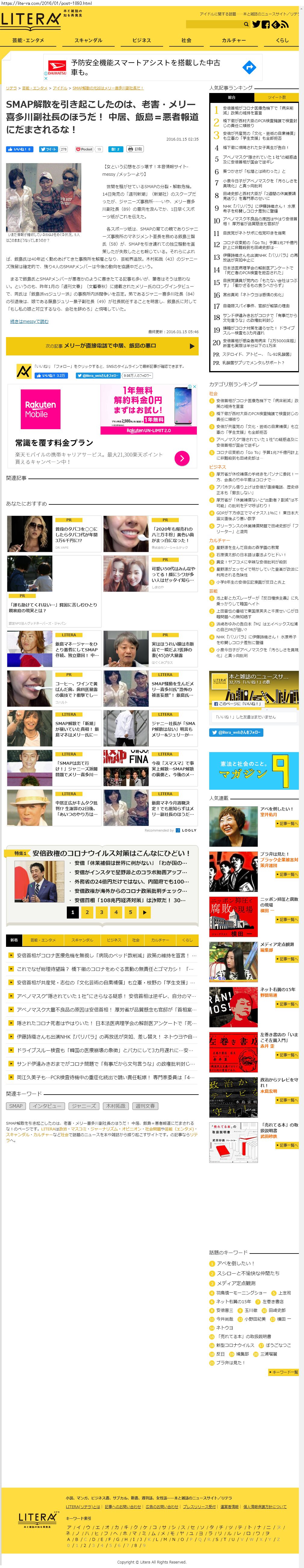Open the 芸能・エンタメ navigation tab
Screen dimensions: 304x1568
[x=28, y=40]
